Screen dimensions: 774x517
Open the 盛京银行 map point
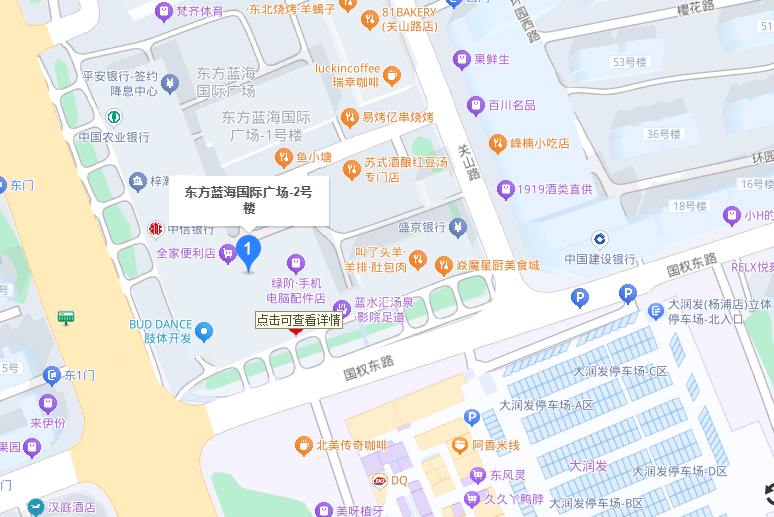(457, 227)
